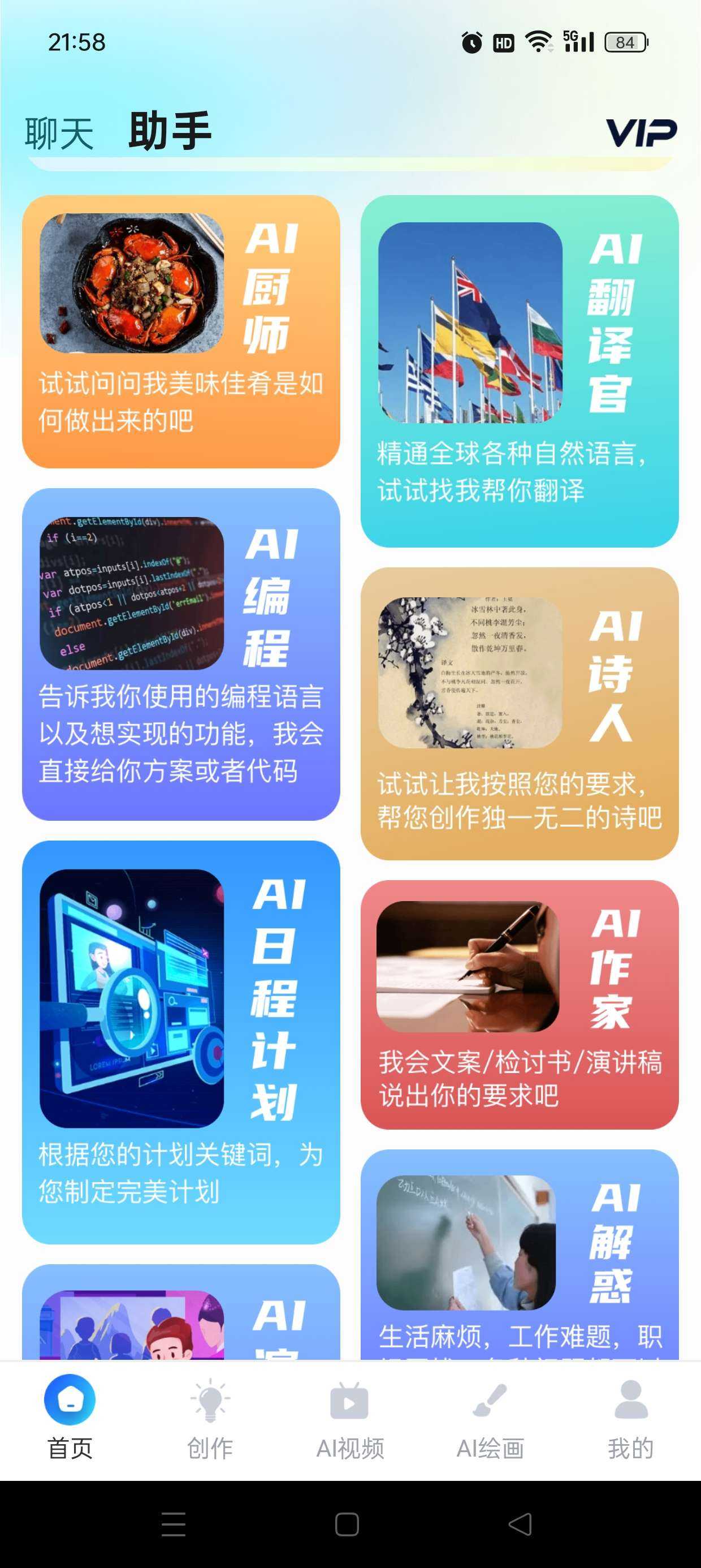Open the AI翻译官 assistant card
Viewport: 701px width, 1568px height.
(519, 371)
